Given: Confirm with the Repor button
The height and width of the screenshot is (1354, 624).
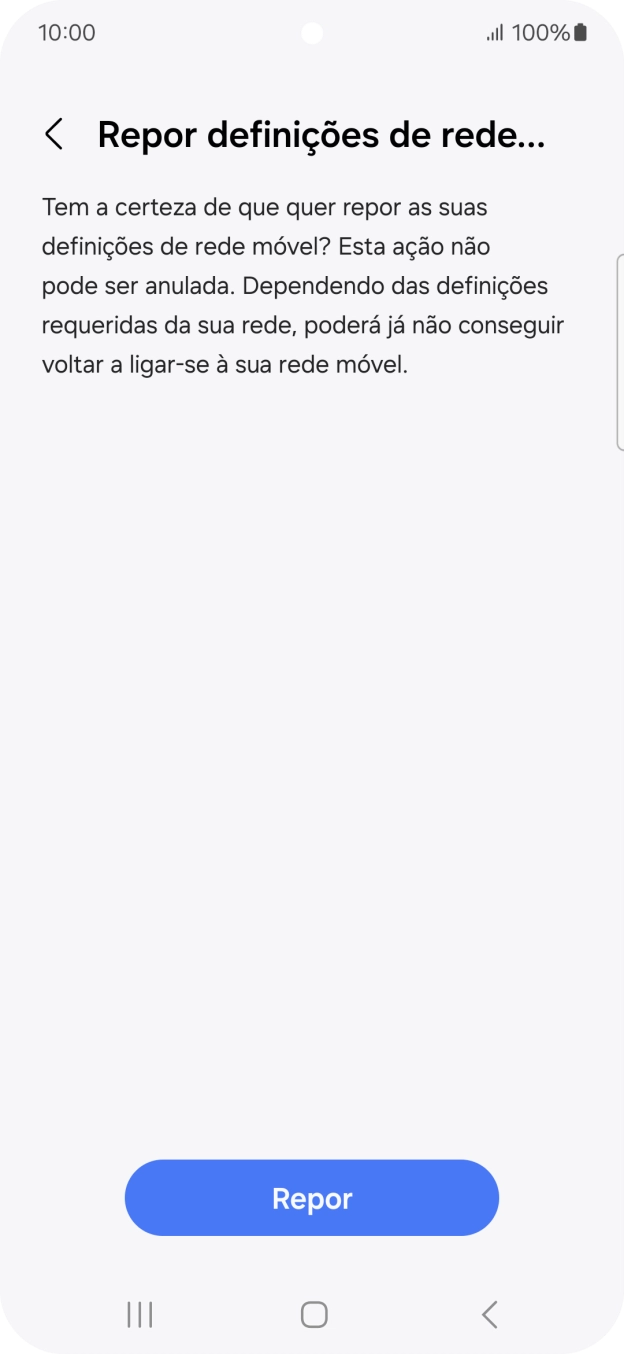Looking at the screenshot, I should coord(311,1198).
